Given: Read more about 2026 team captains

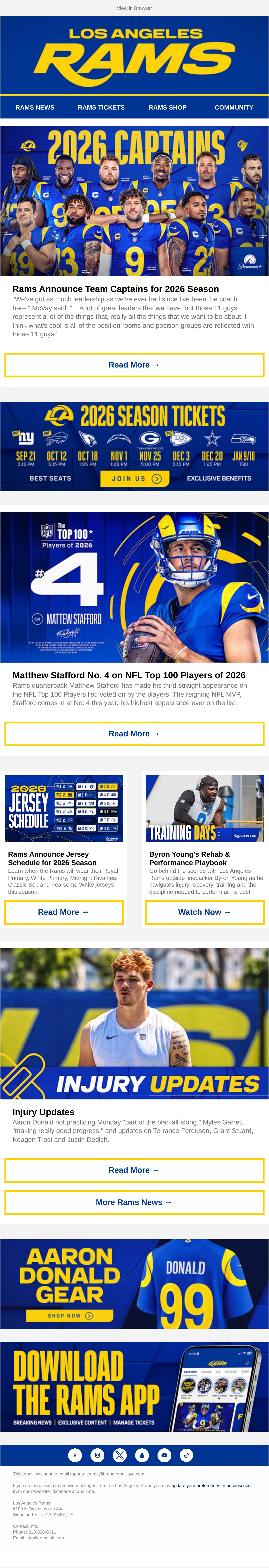Looking at the screenshot, I should pyautogui.click(x=134, y=365).
